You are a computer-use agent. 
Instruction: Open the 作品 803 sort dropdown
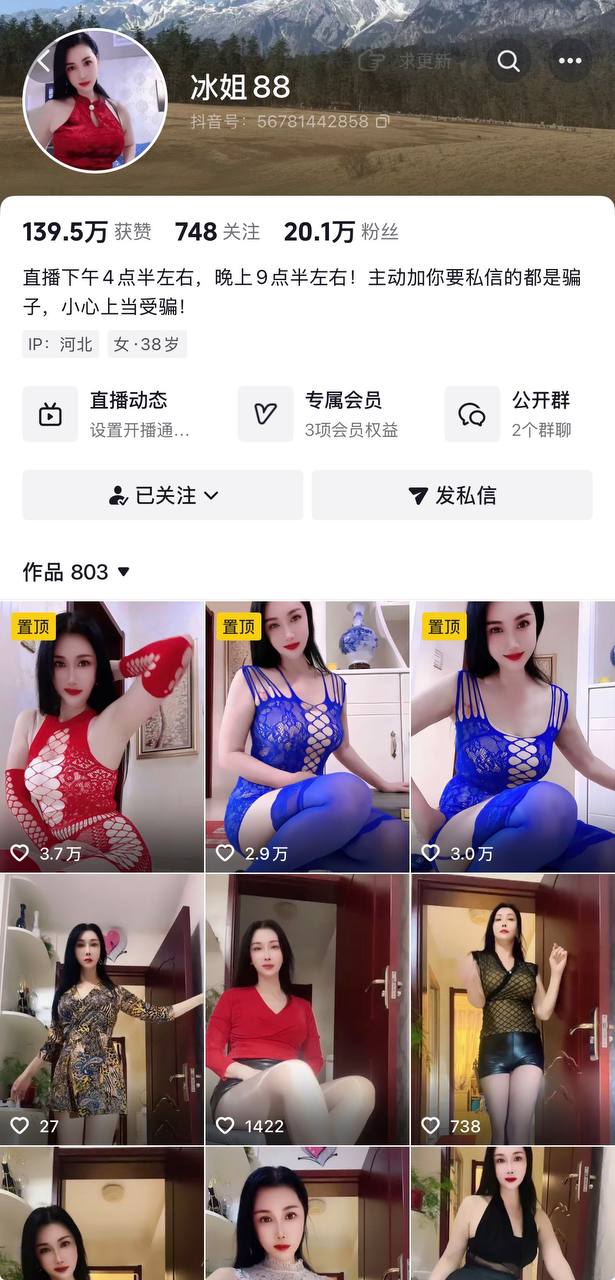(78, 572)
